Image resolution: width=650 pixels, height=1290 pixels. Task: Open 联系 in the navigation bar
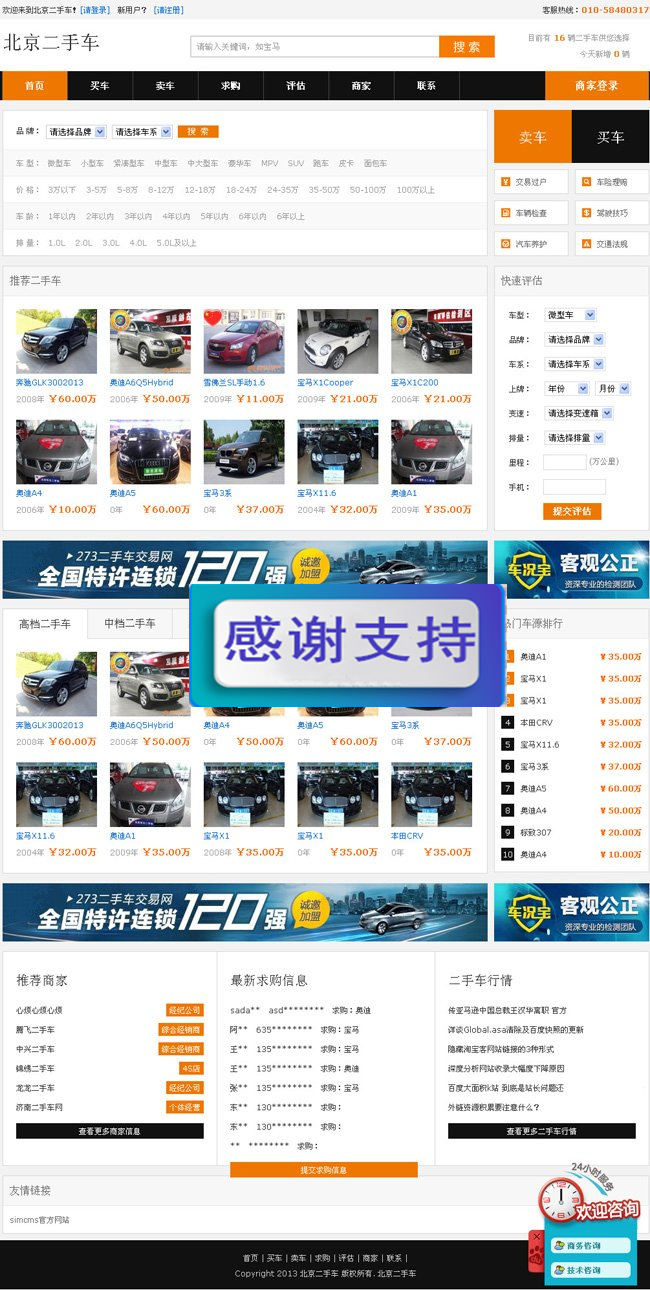click(x=426, y=86)
